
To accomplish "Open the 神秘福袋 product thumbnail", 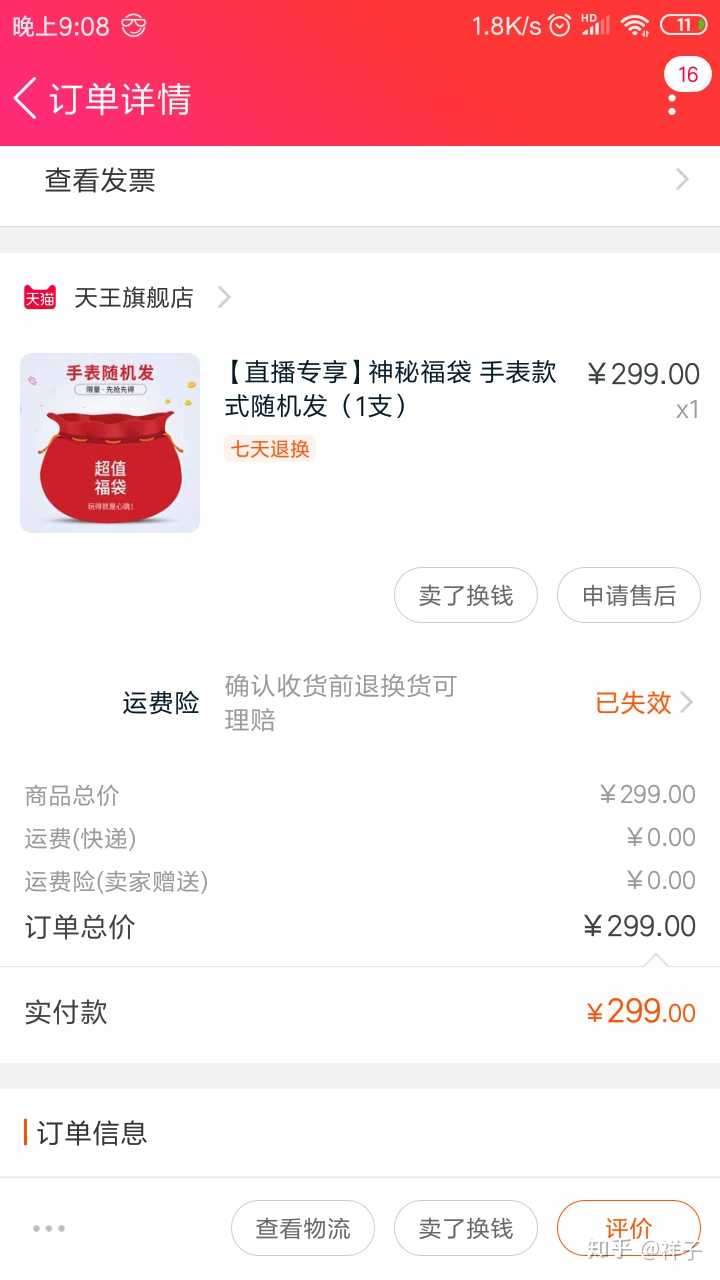I will tap(110, 442).
